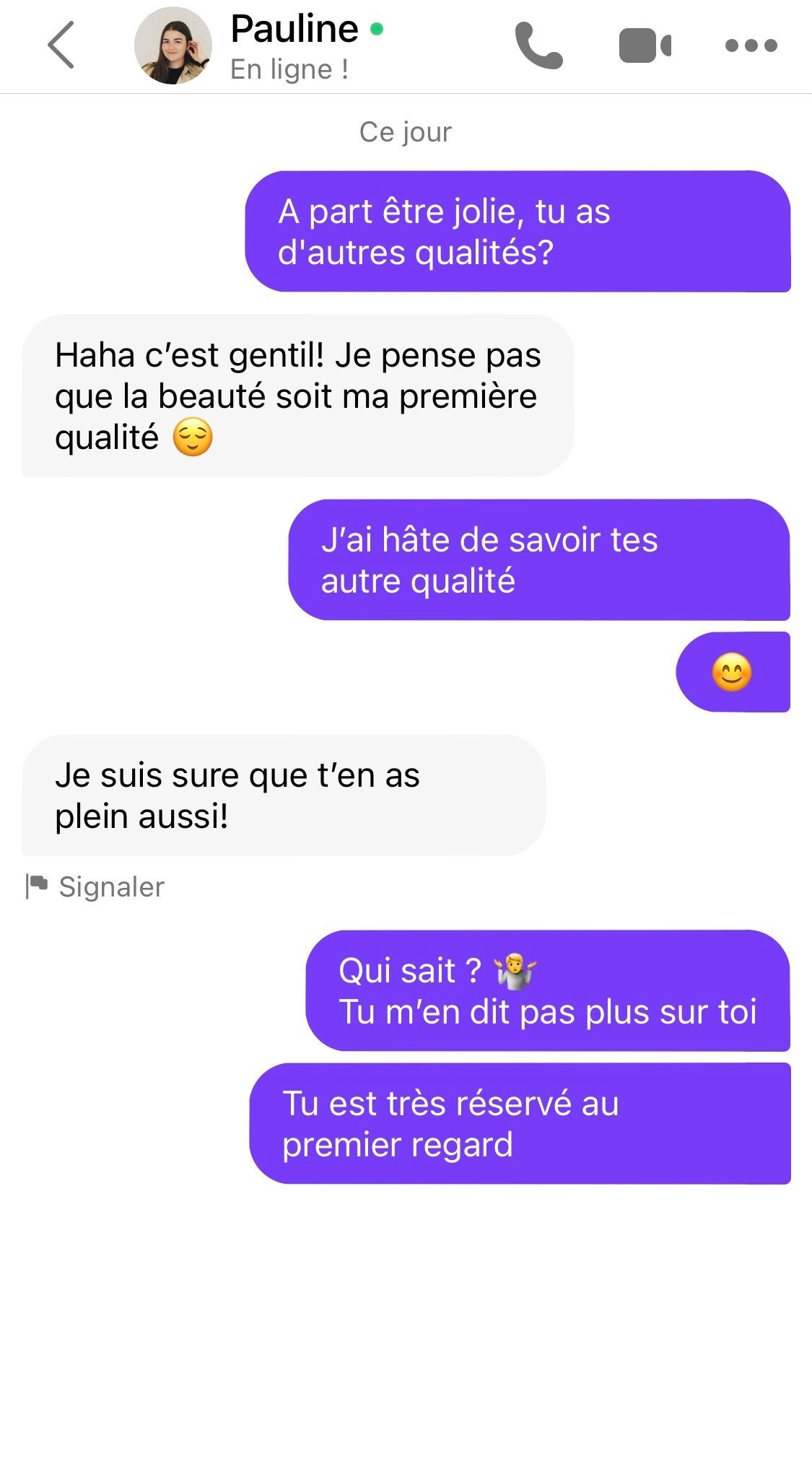Tap Signaler to report the message

click(x=96, y=886)
